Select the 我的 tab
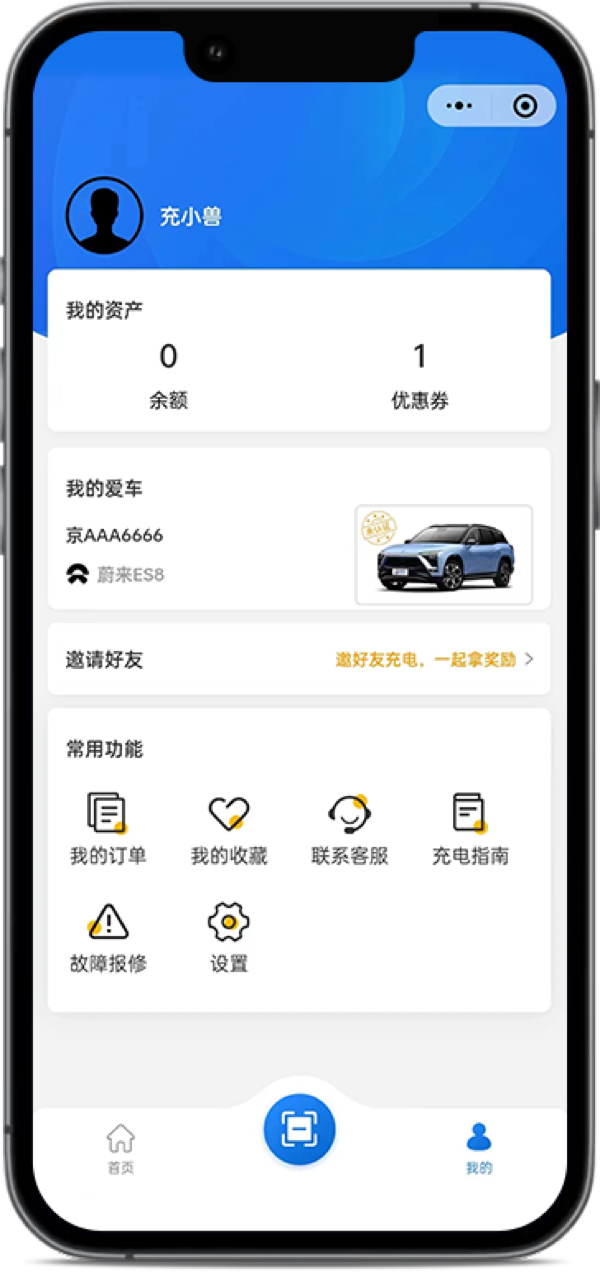Image resolution: width=600 pixels, height=1272 pixels. click(x=479, y=1149)
